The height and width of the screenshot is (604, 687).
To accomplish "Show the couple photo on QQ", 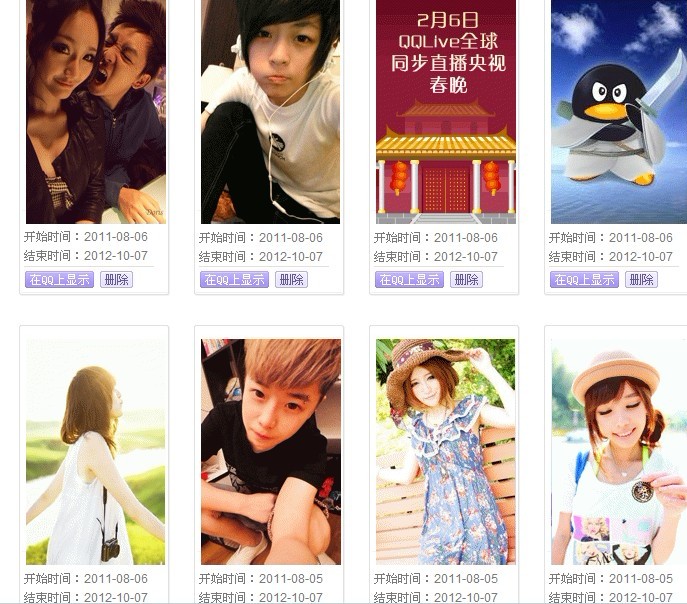I will tap(59, 280).
